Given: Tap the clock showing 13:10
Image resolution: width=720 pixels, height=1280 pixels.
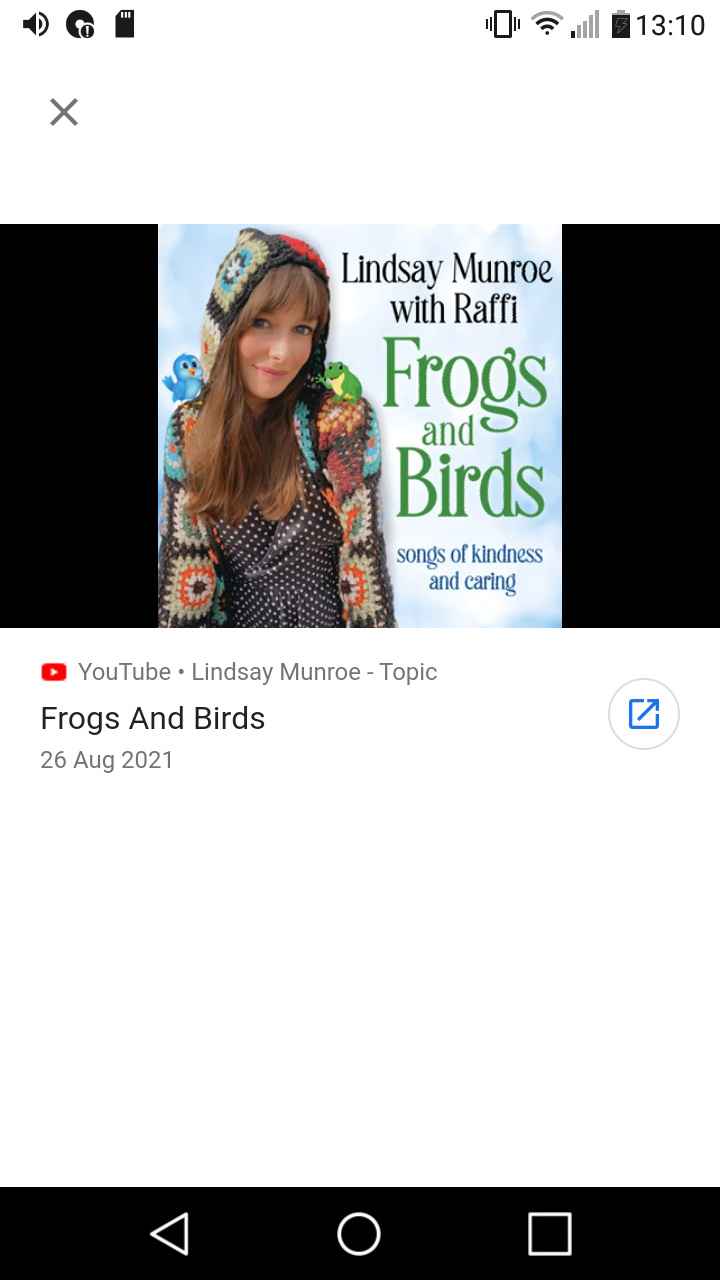Looking at the screenshot, I should click(671, 24).
